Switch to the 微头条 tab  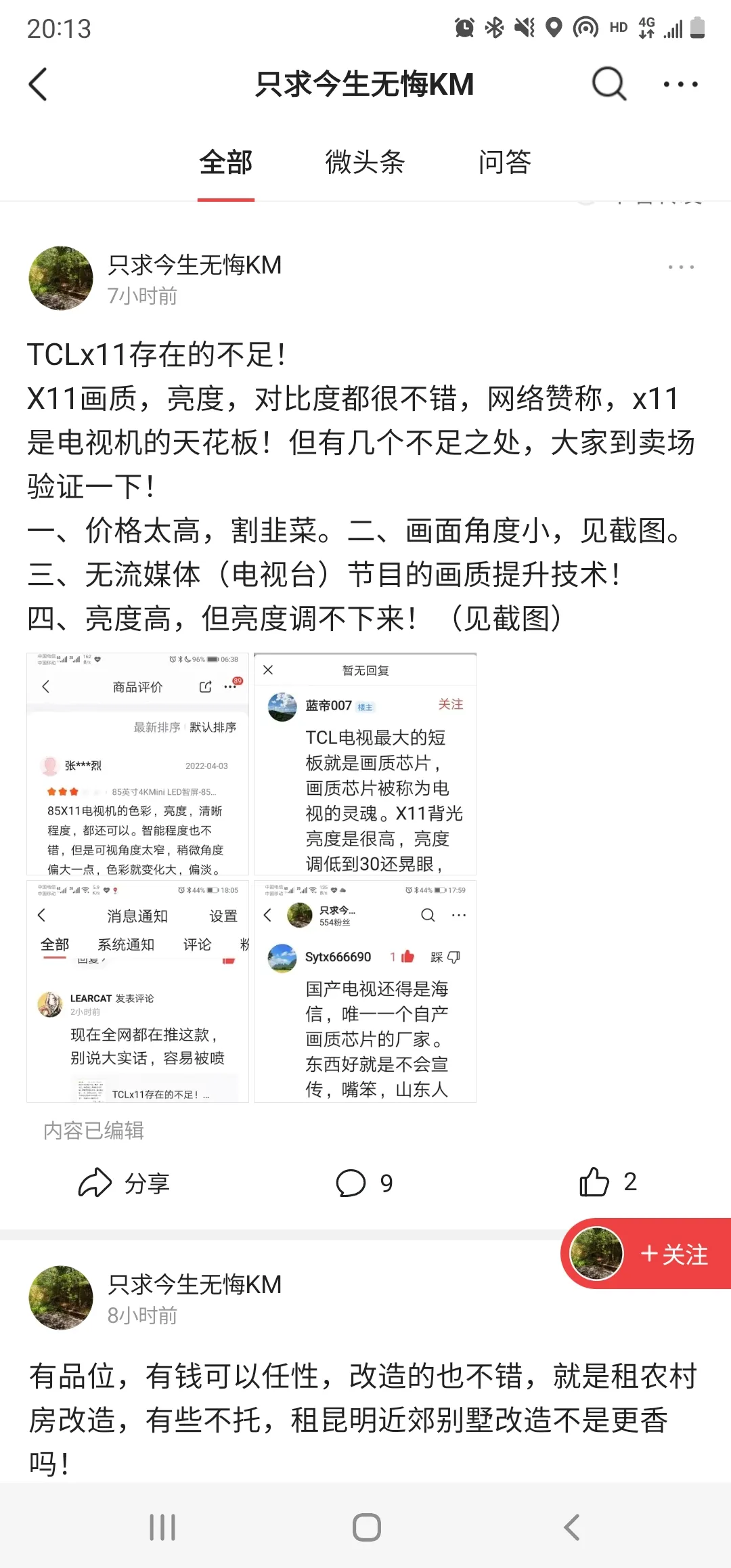point(365,162)
